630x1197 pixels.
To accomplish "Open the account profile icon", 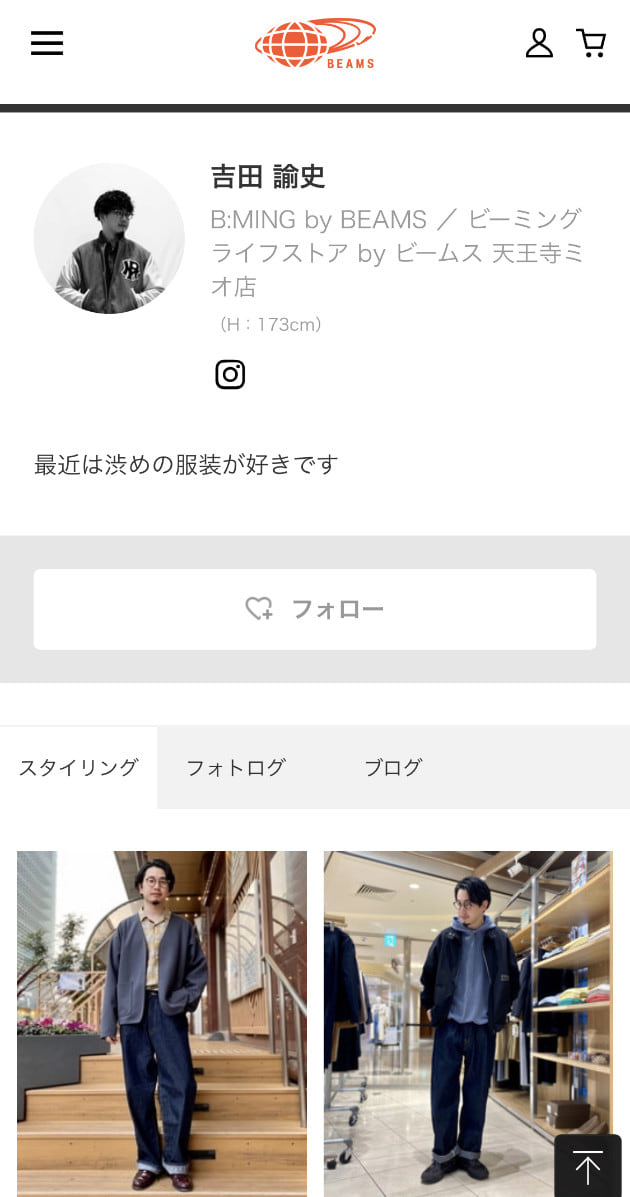I will coord(539,43).
